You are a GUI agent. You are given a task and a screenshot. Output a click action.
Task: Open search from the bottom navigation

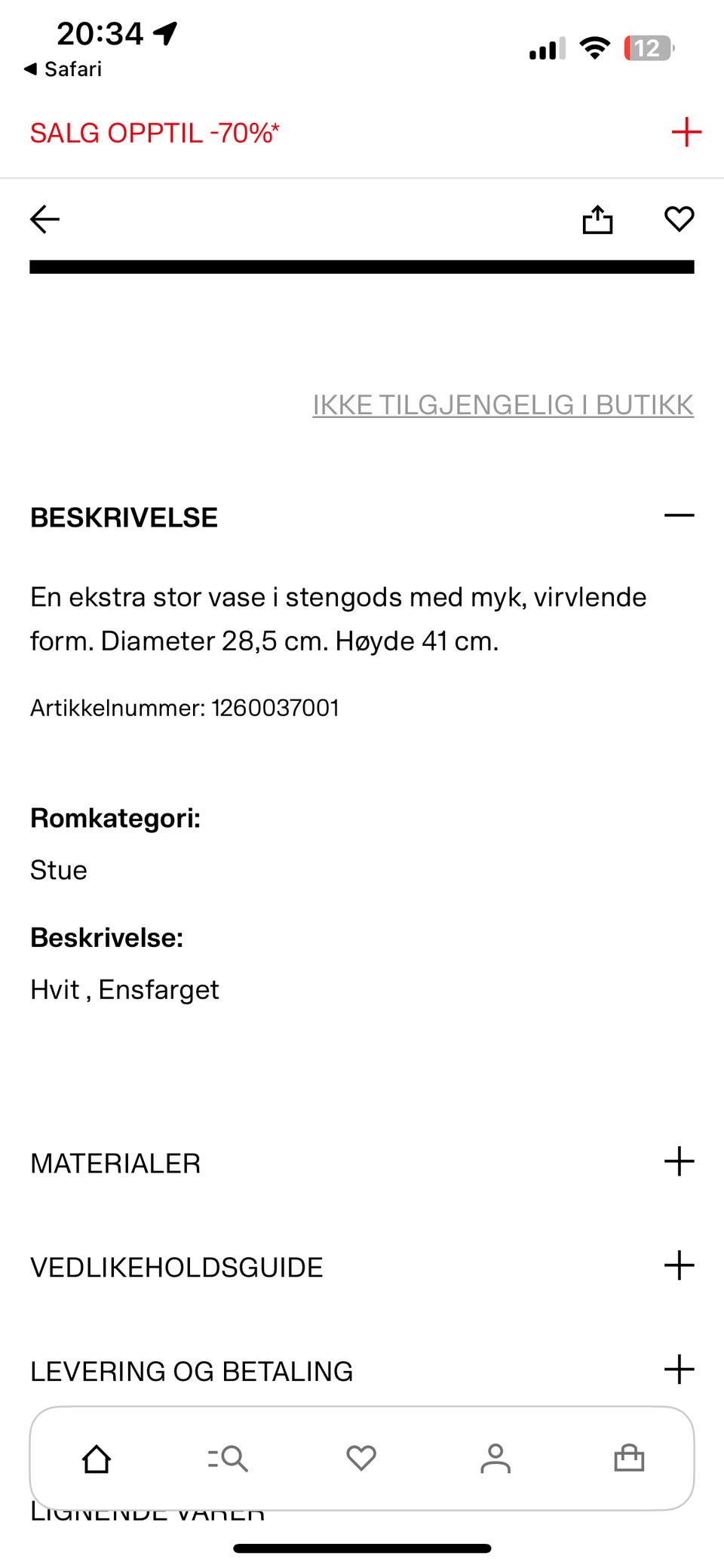[230, 1458]
